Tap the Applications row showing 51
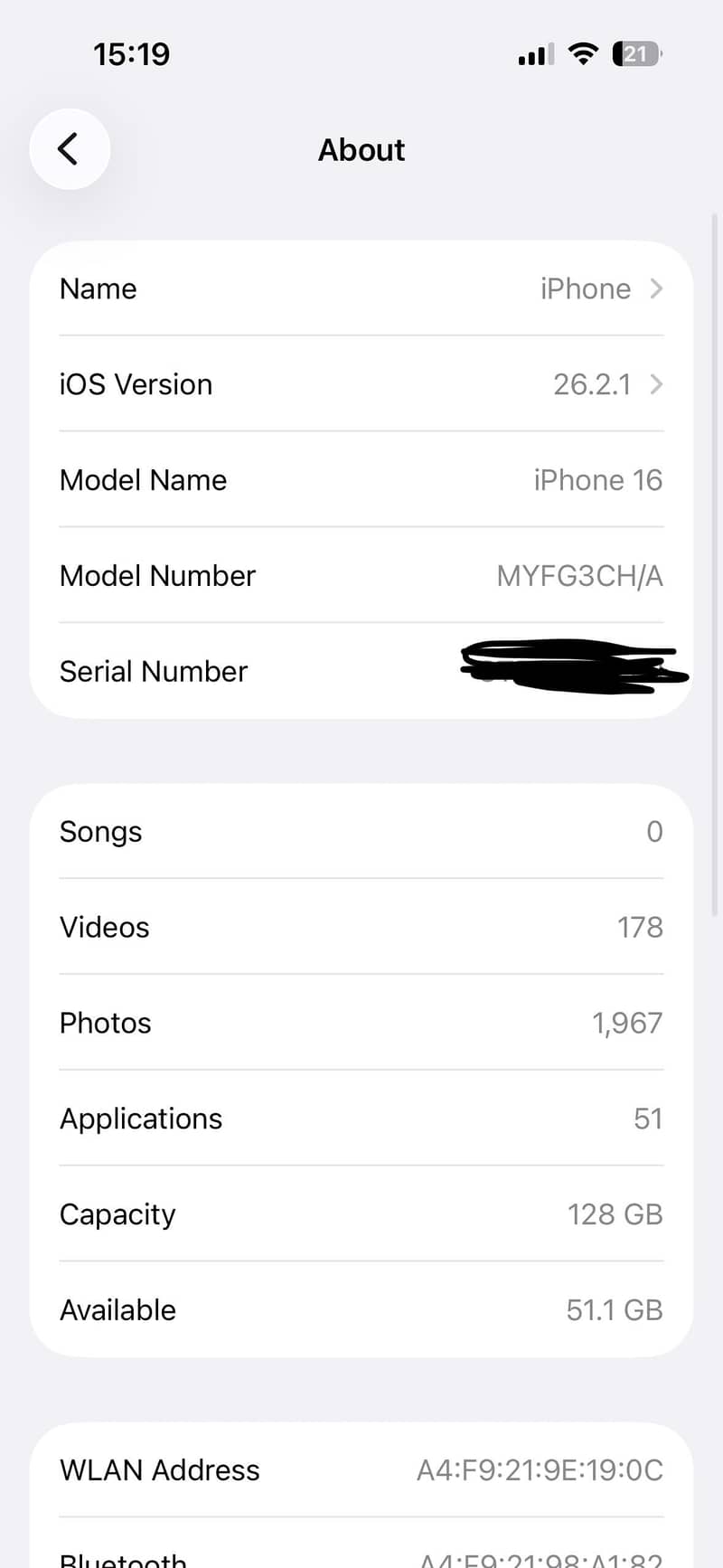Viewport: 723px width, 1568px height. point(361,1119)
